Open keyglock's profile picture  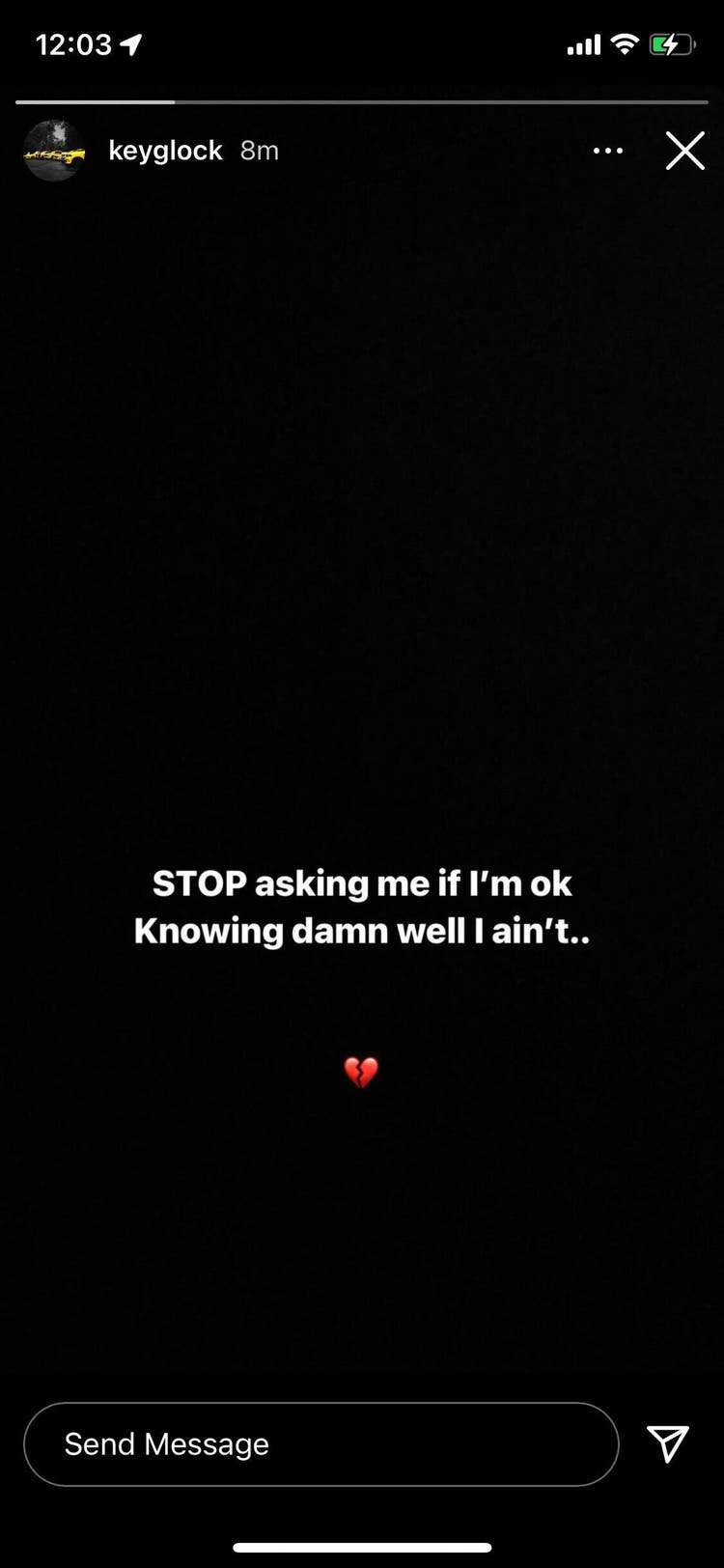point(54,151)
